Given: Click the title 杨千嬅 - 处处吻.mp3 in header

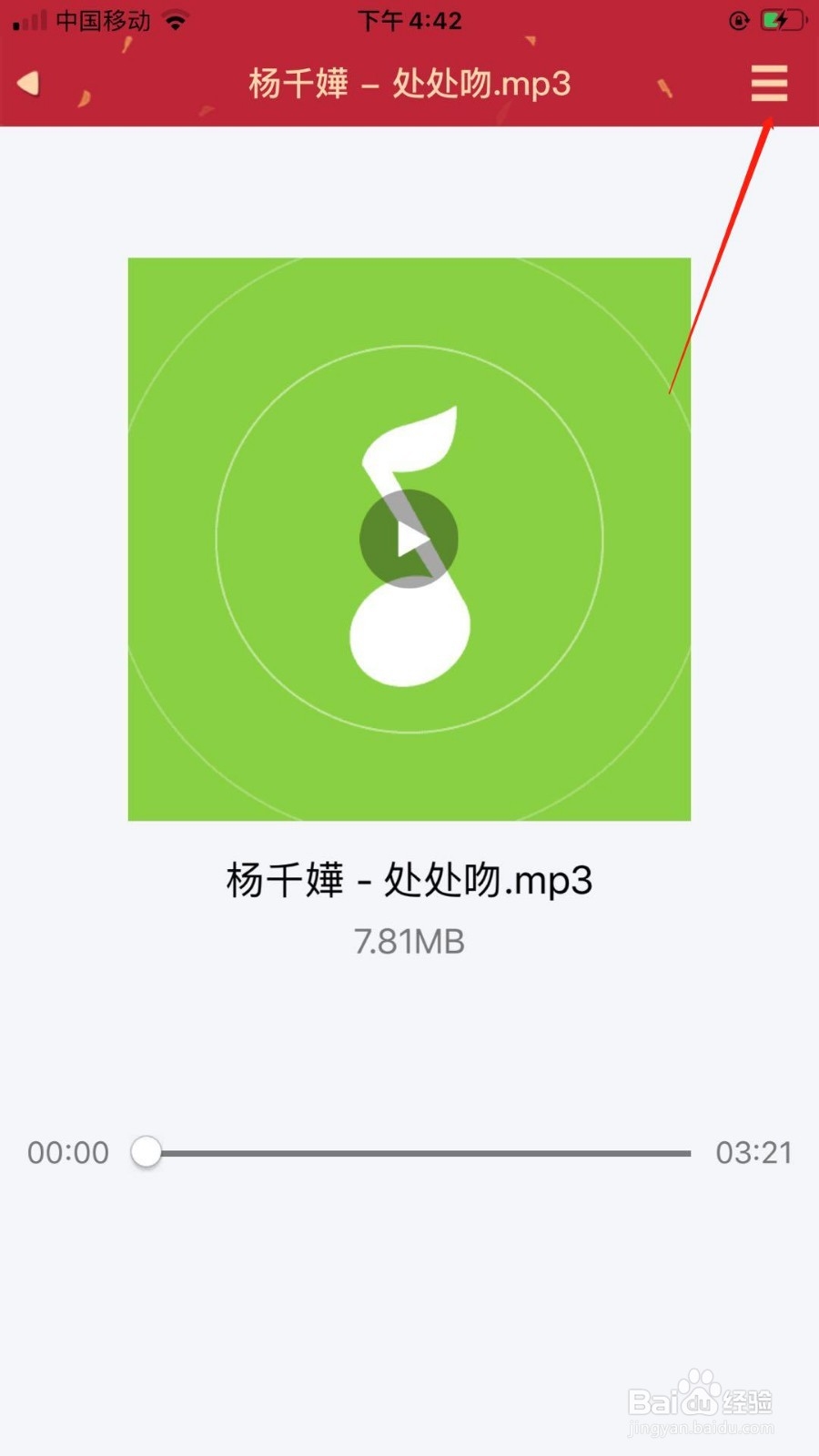Looking at the screenshot, I should 408,84.
